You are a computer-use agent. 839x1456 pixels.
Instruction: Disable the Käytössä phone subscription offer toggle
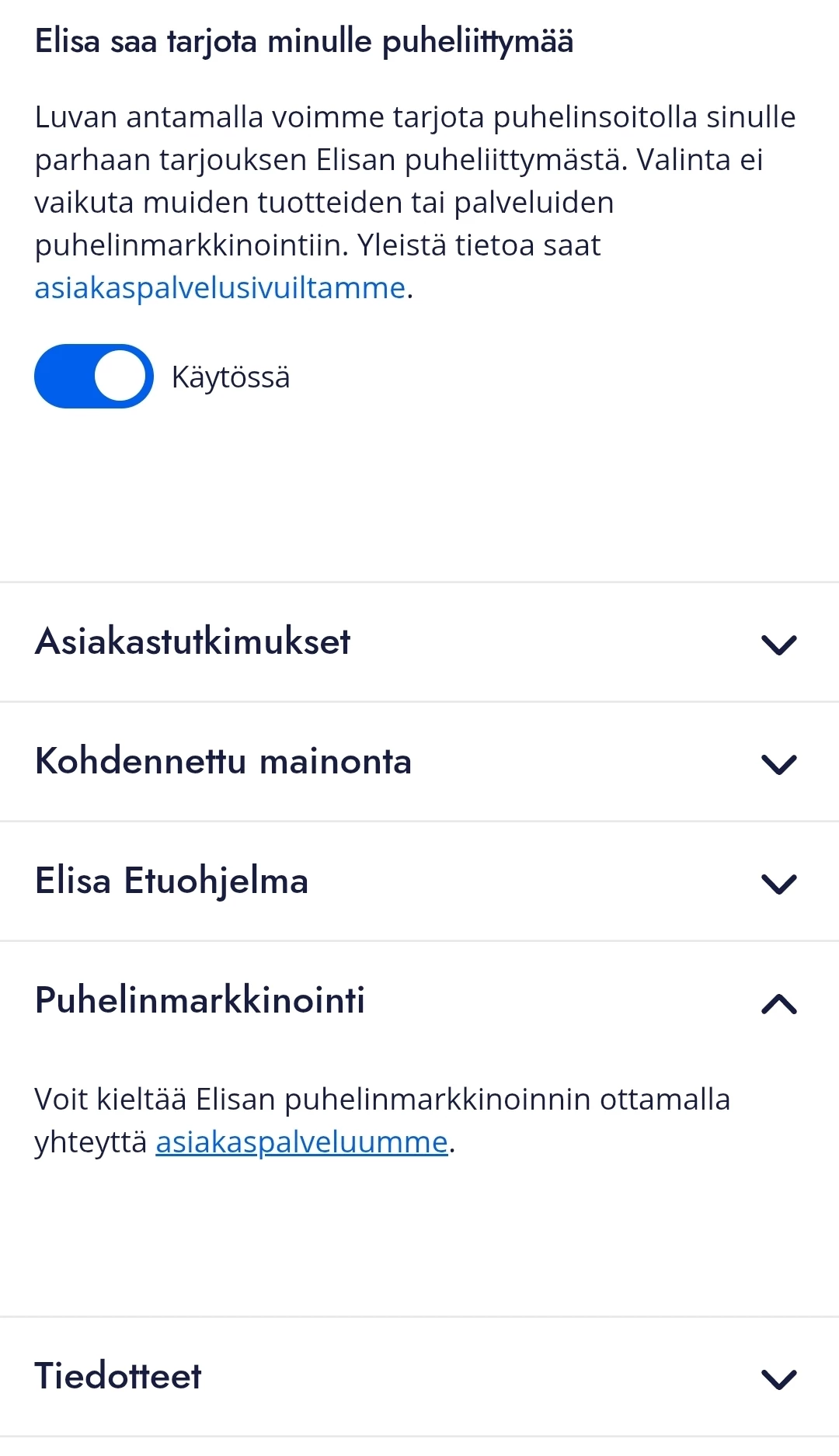tap(94, 377)
